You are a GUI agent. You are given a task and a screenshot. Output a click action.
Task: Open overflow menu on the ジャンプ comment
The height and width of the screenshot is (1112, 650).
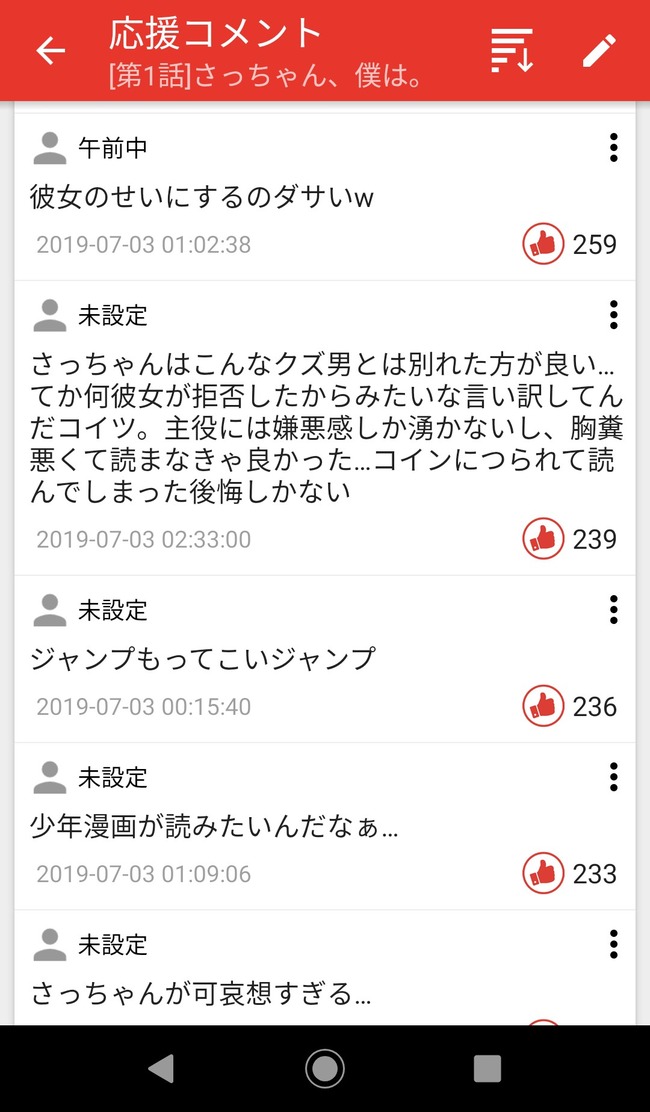click(613, 610)
